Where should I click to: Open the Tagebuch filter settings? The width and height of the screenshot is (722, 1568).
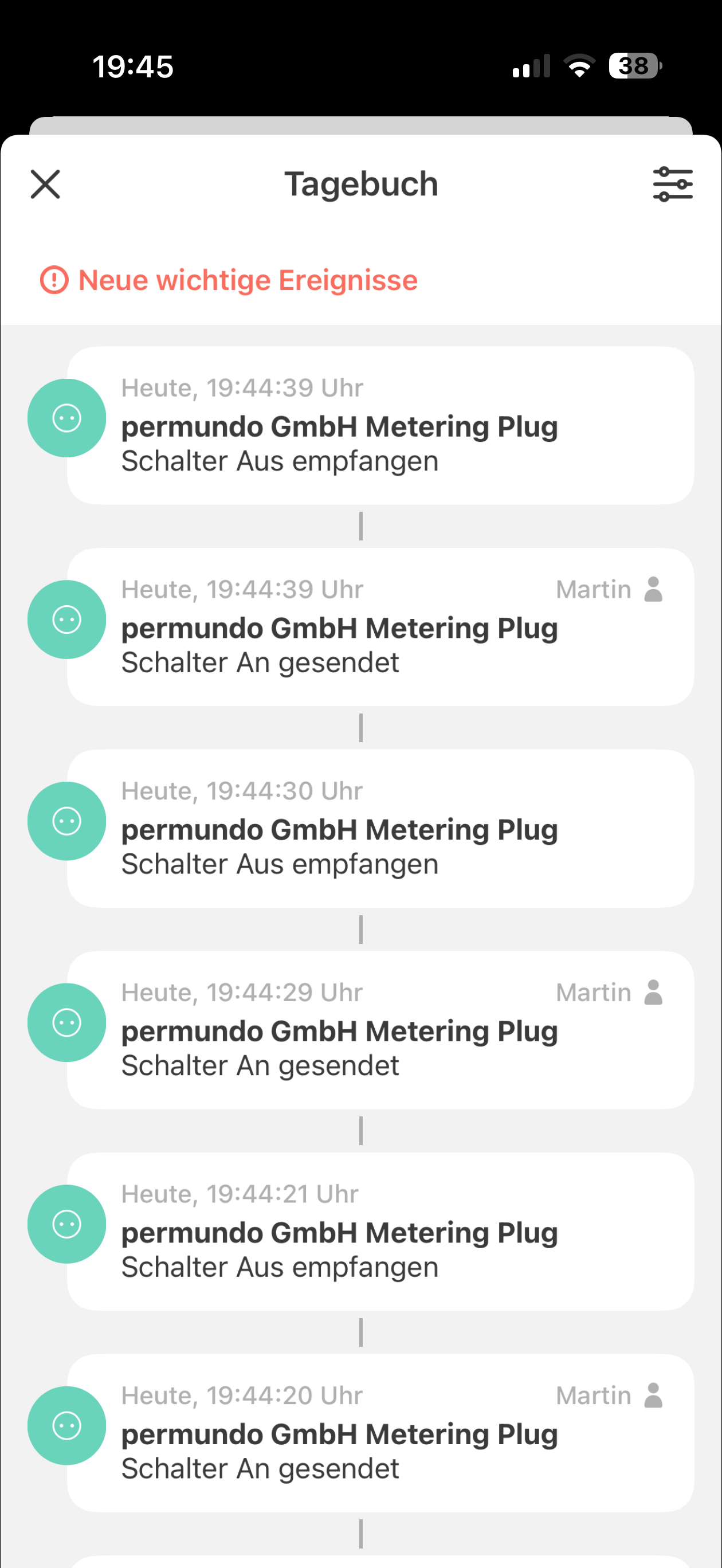(673, 185)
